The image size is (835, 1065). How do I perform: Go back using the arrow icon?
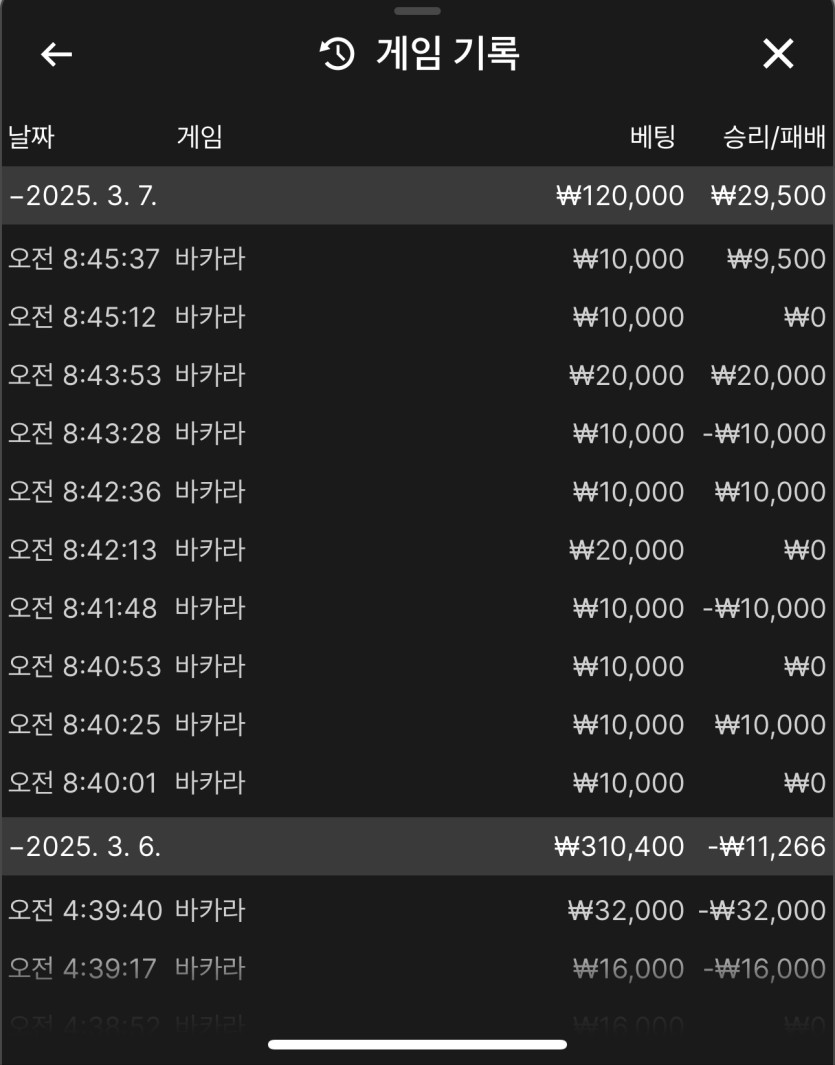click(x=57, y=54)
